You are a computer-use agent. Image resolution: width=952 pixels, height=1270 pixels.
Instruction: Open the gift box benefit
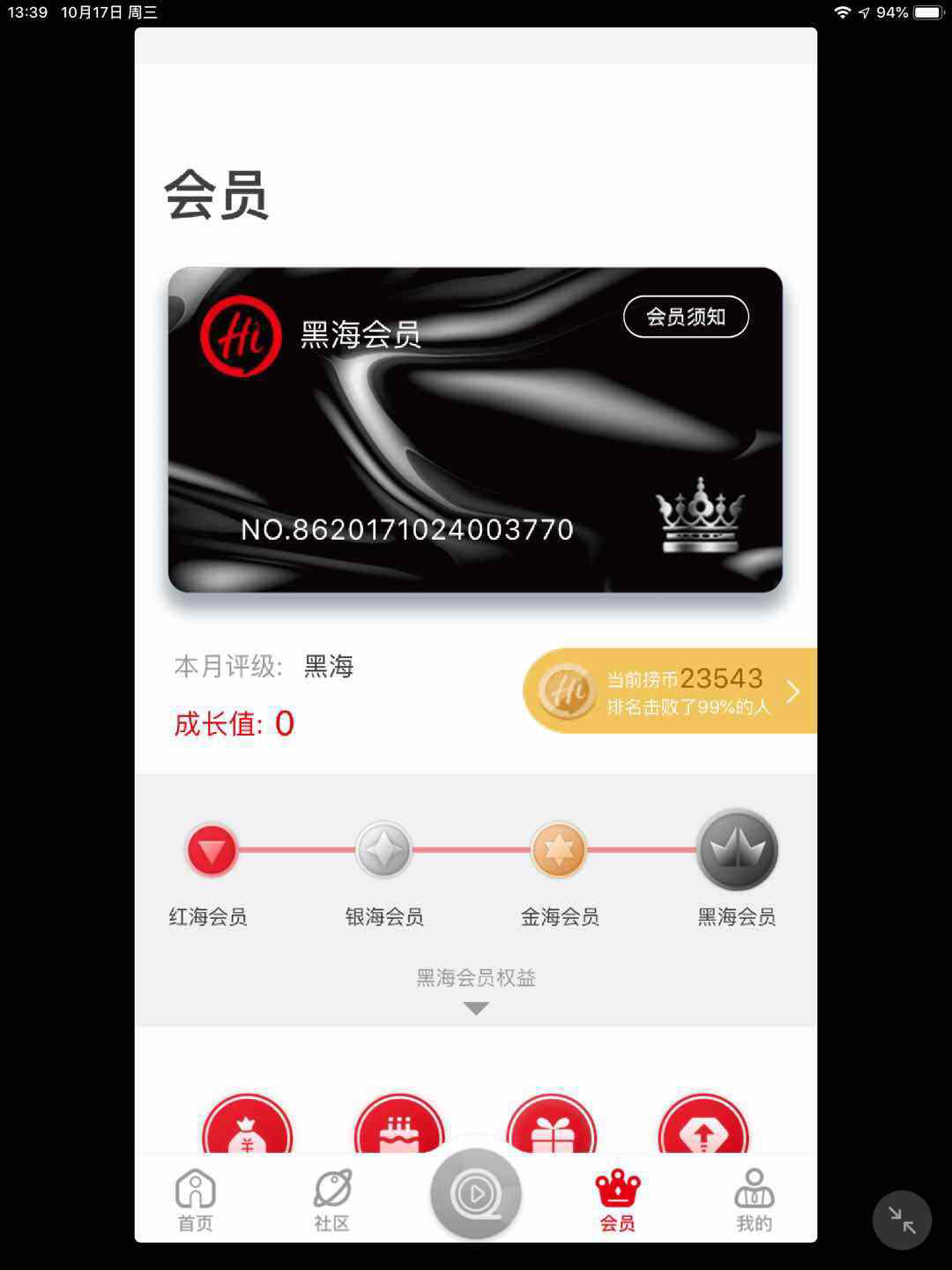click(552, 1129)
